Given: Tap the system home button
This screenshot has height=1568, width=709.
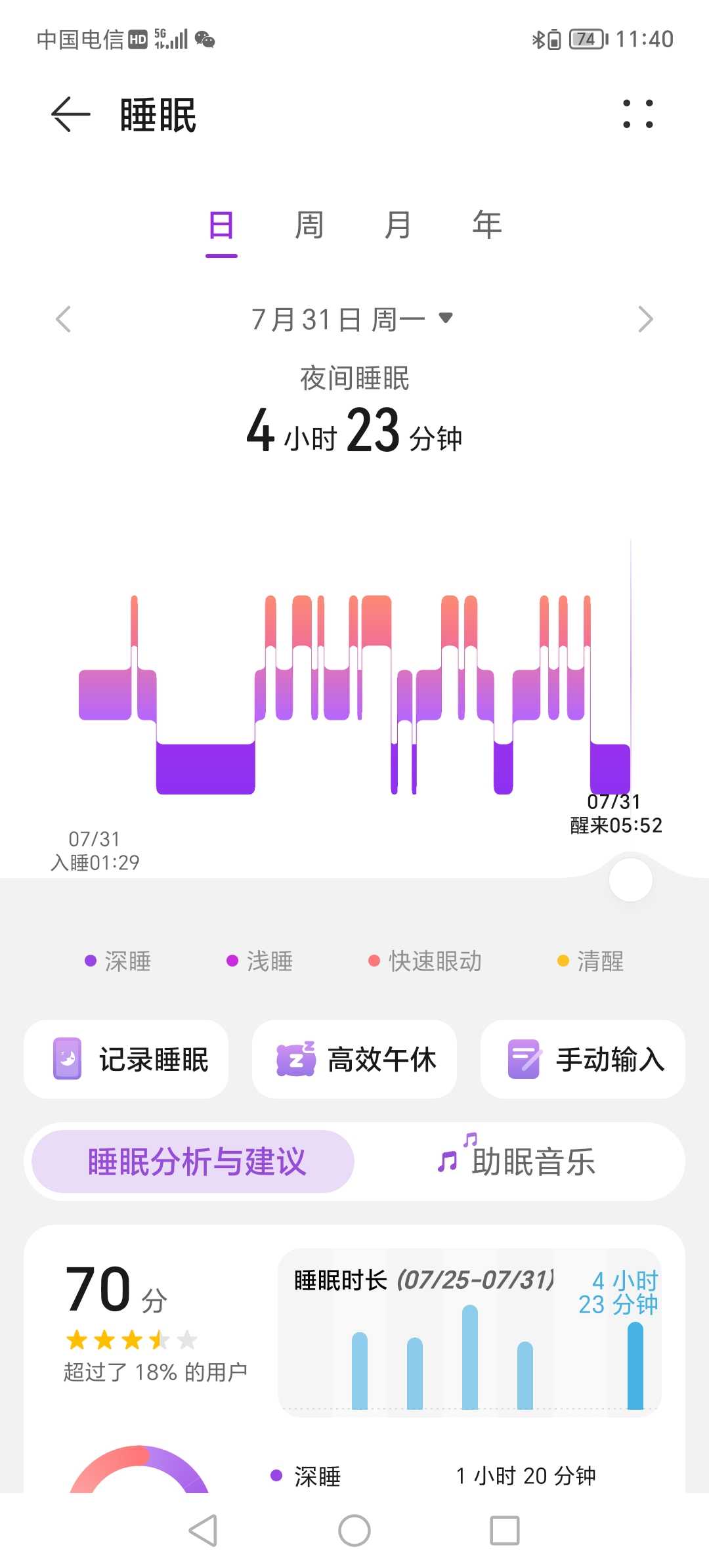Looking at the screenshot, I should click(x=354, y=1531).
